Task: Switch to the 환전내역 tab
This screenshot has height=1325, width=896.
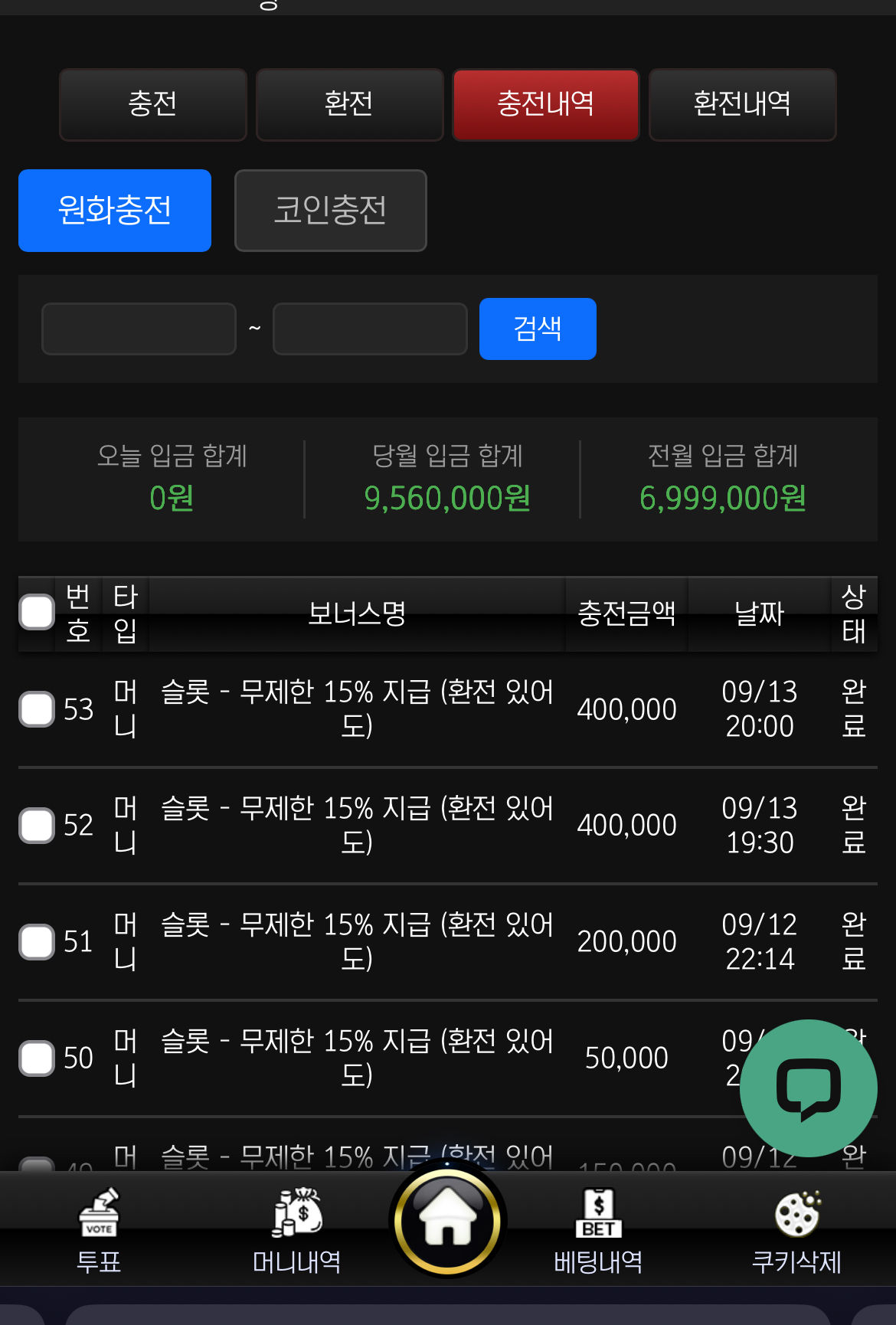Action: (x=742, y=104)
